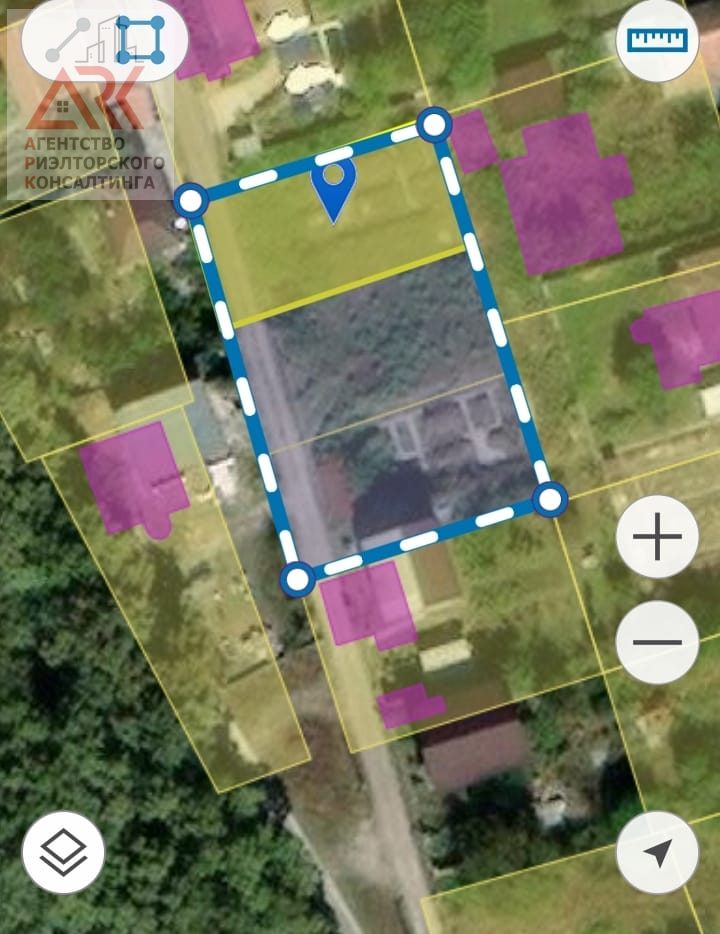This screenshot has width=720, height=934.
Task: Zoom out of the map
Action: 657,642
